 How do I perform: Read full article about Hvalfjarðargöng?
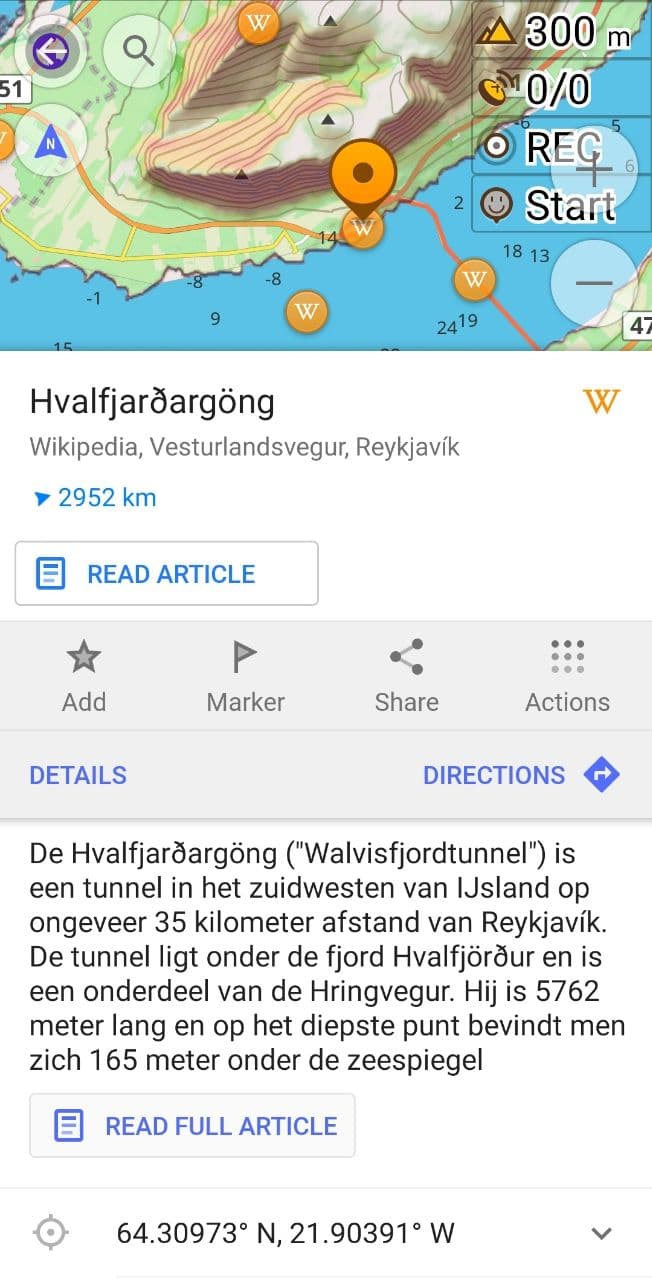(x=192, y=1126)
